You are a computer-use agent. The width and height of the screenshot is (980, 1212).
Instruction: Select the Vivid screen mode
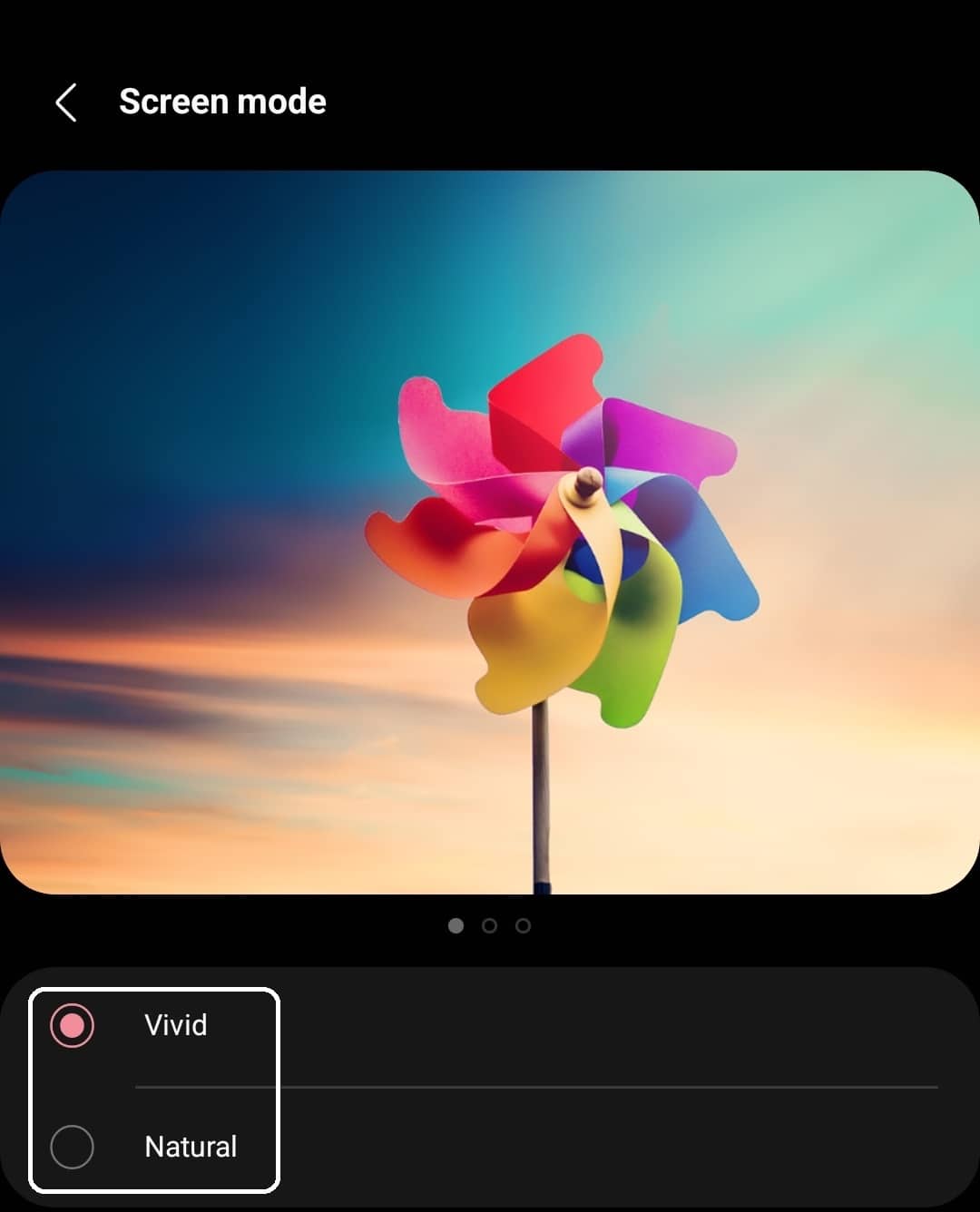tap(73, 1026)
